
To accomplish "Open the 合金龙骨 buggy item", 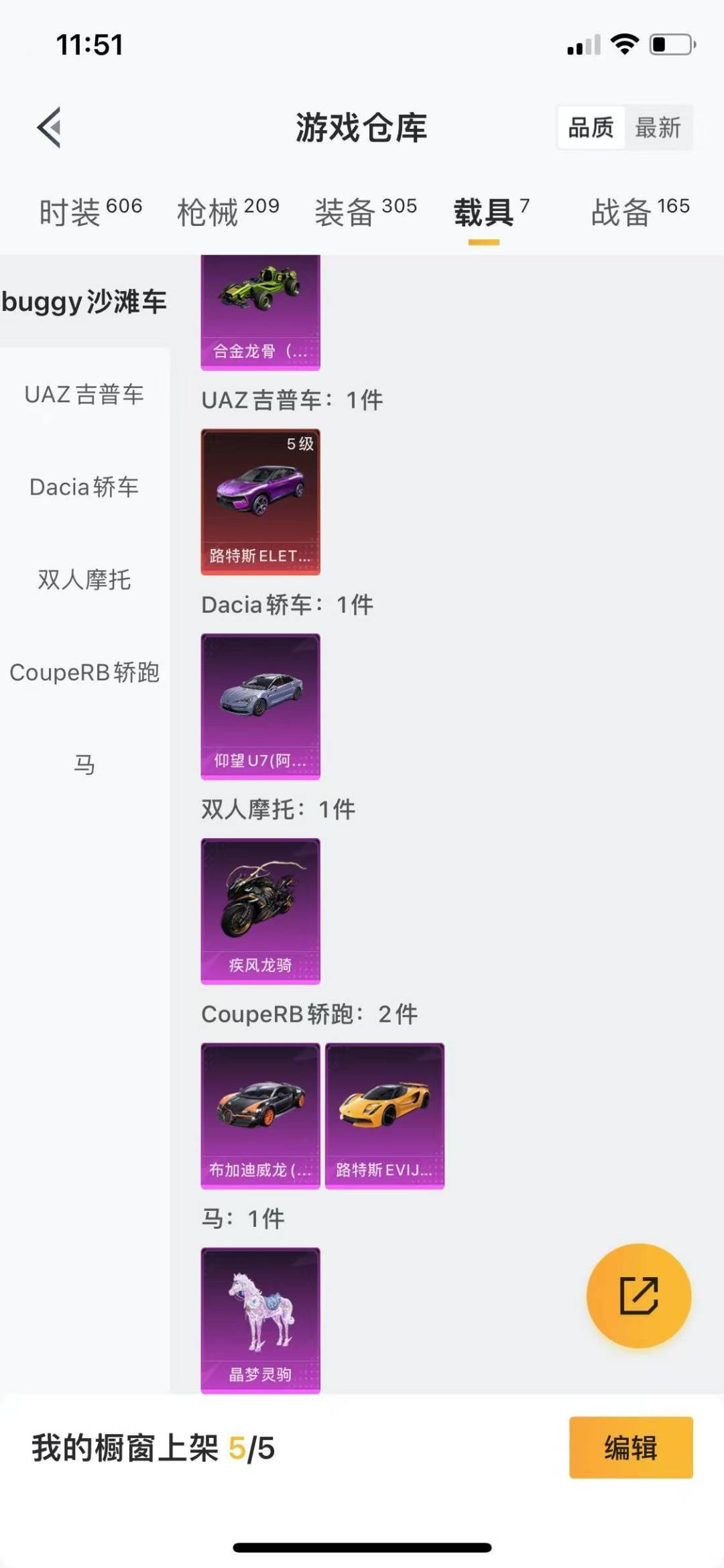I will click(x=261, y=312).
